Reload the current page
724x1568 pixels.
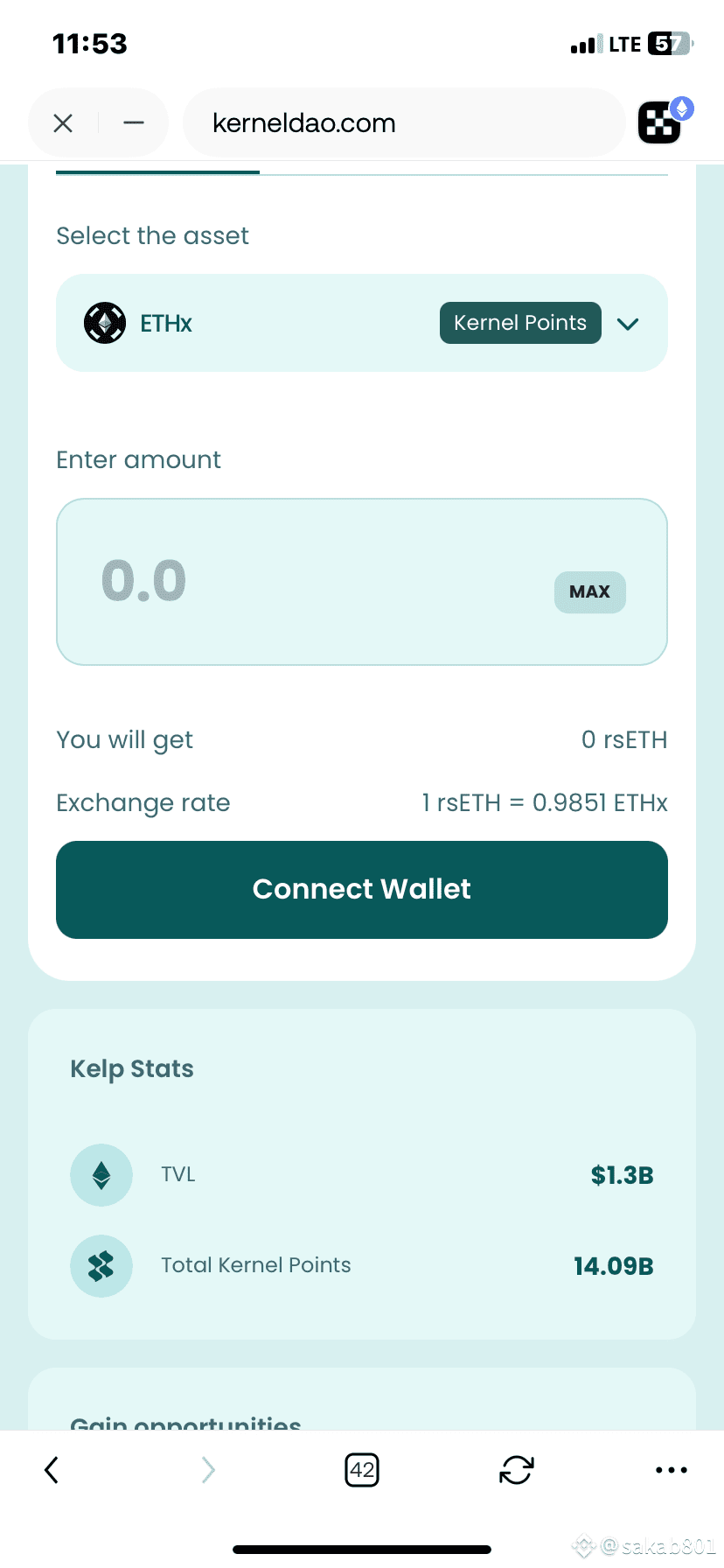(516, 1470)
